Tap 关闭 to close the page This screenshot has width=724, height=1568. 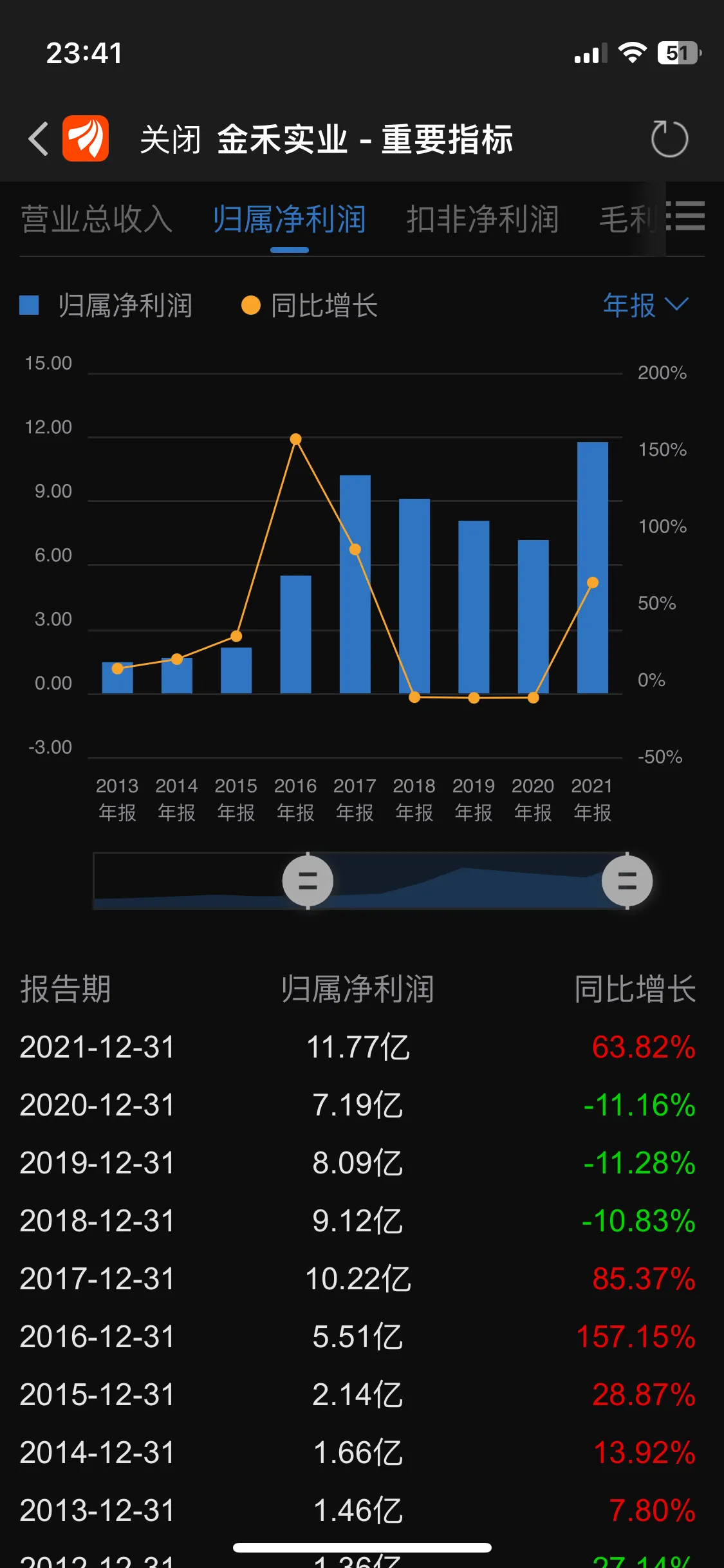point(170,140)
